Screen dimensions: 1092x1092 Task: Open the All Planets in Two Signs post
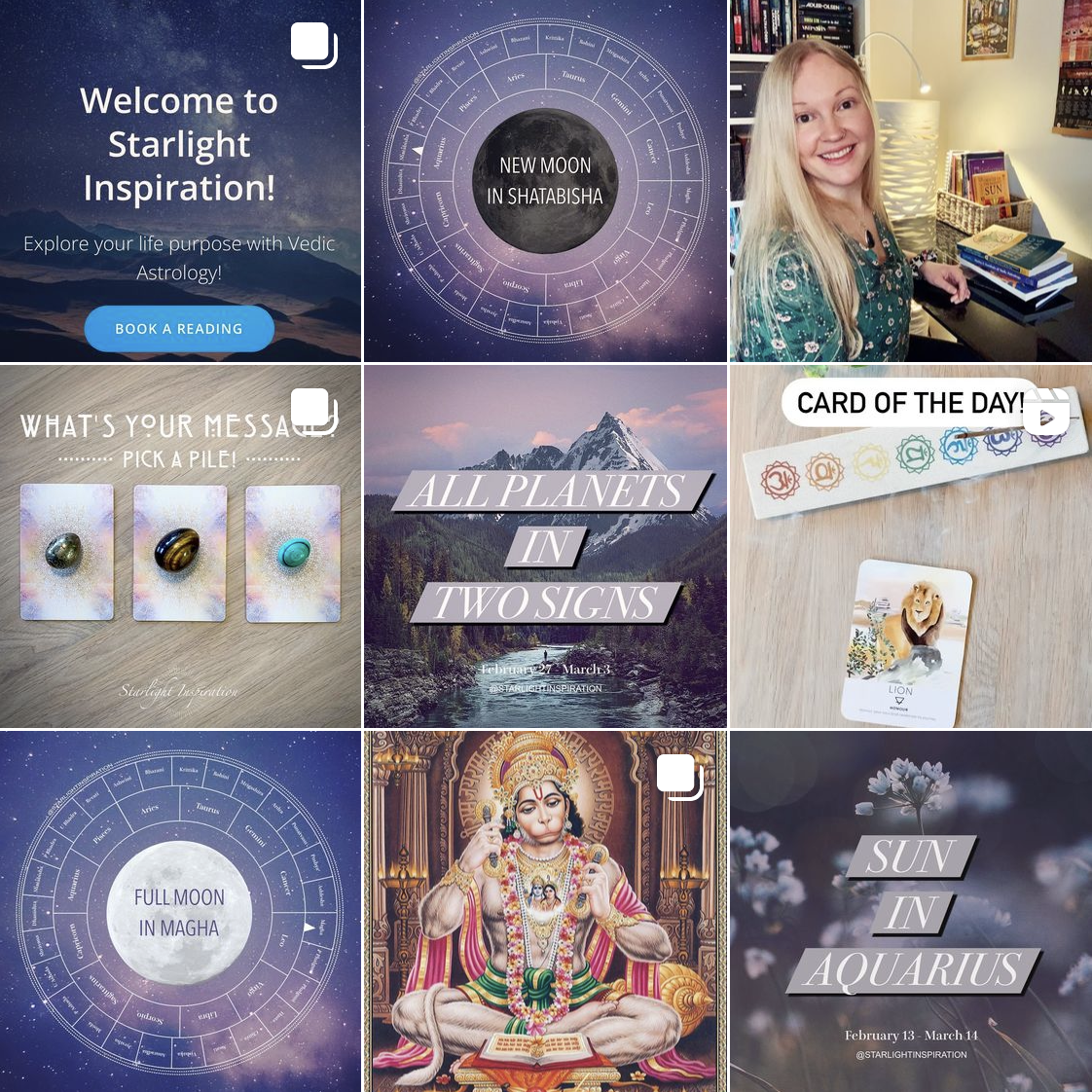pyautogui.click(x=545, y=546)
